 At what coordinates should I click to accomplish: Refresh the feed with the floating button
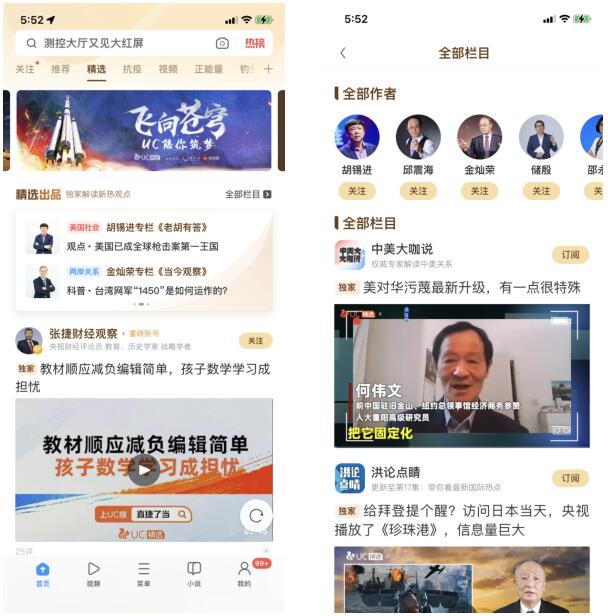257,515
